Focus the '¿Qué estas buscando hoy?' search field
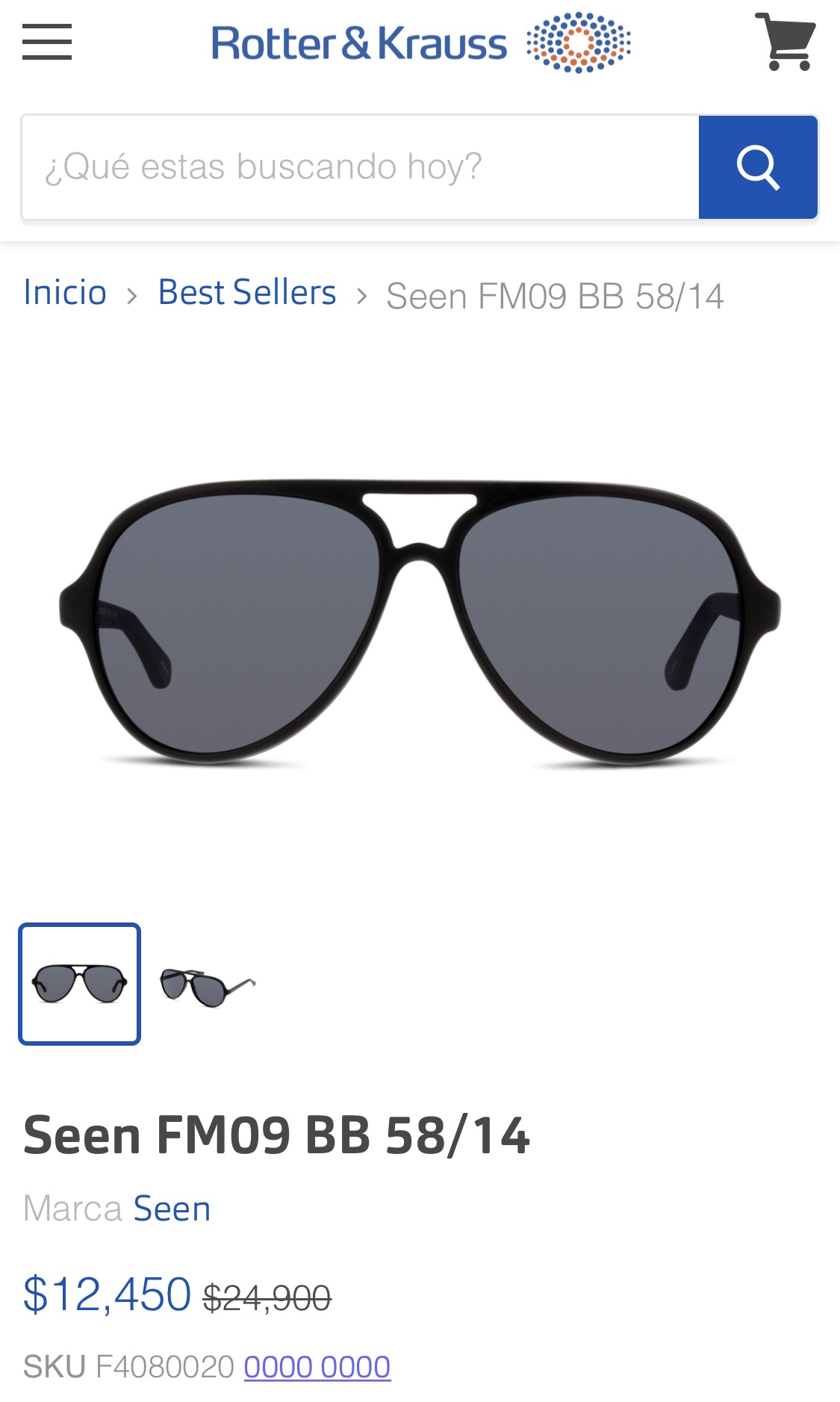This screenshot has width=840, height=1402. click(360, 167)
